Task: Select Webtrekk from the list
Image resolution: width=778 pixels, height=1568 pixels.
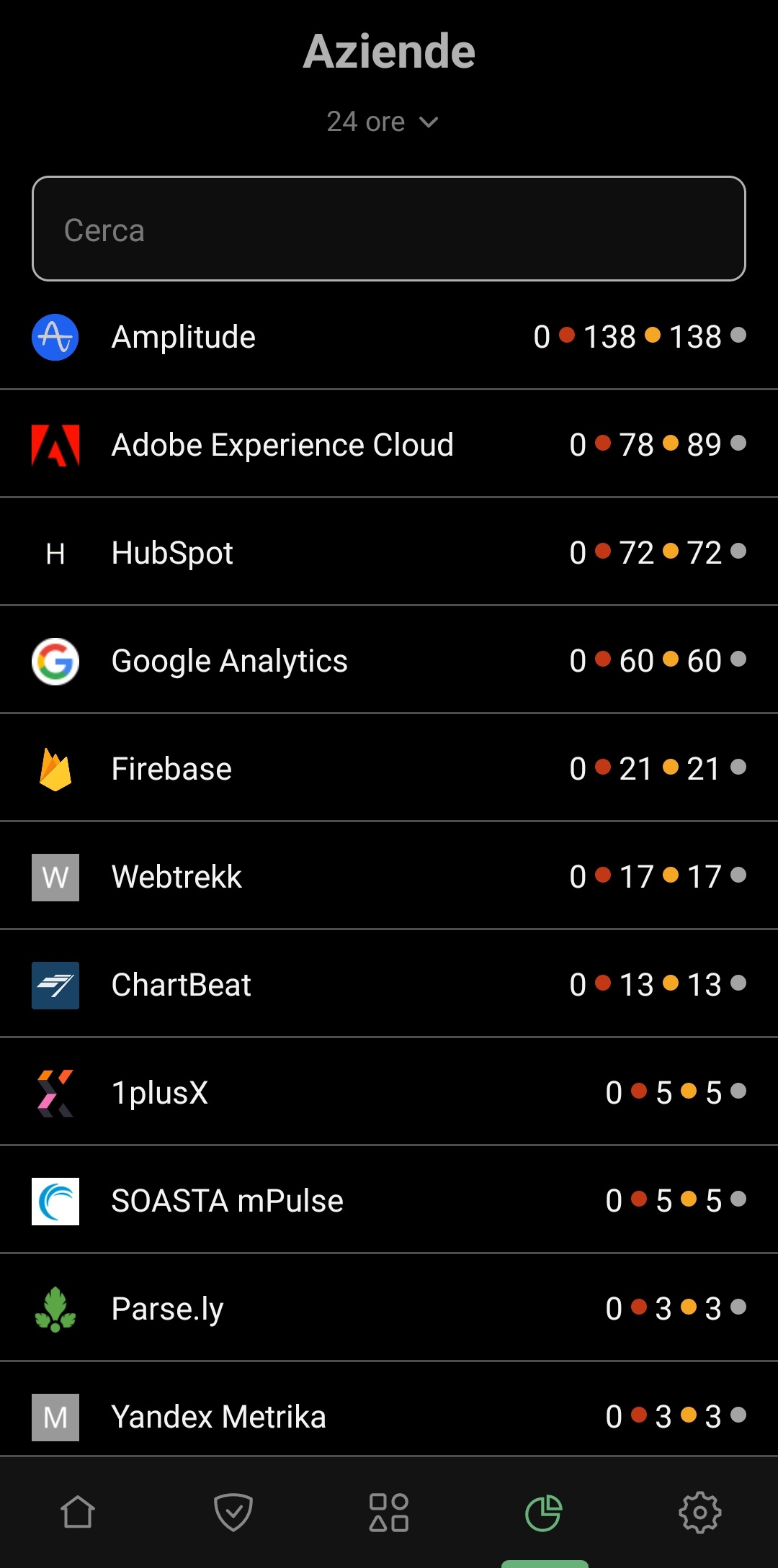Action: [x=389, y=876]
